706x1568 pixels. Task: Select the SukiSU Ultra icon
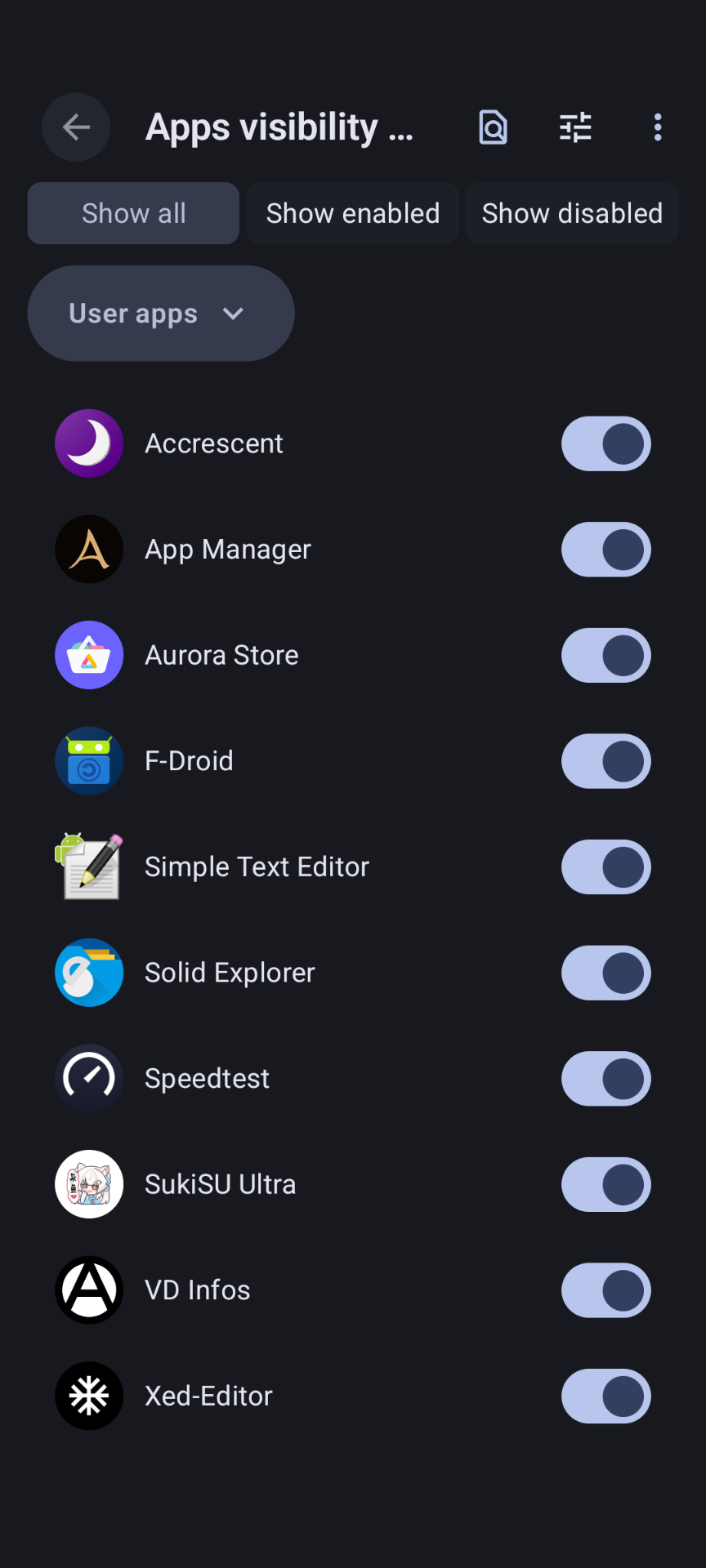[x=89, y=1184]
